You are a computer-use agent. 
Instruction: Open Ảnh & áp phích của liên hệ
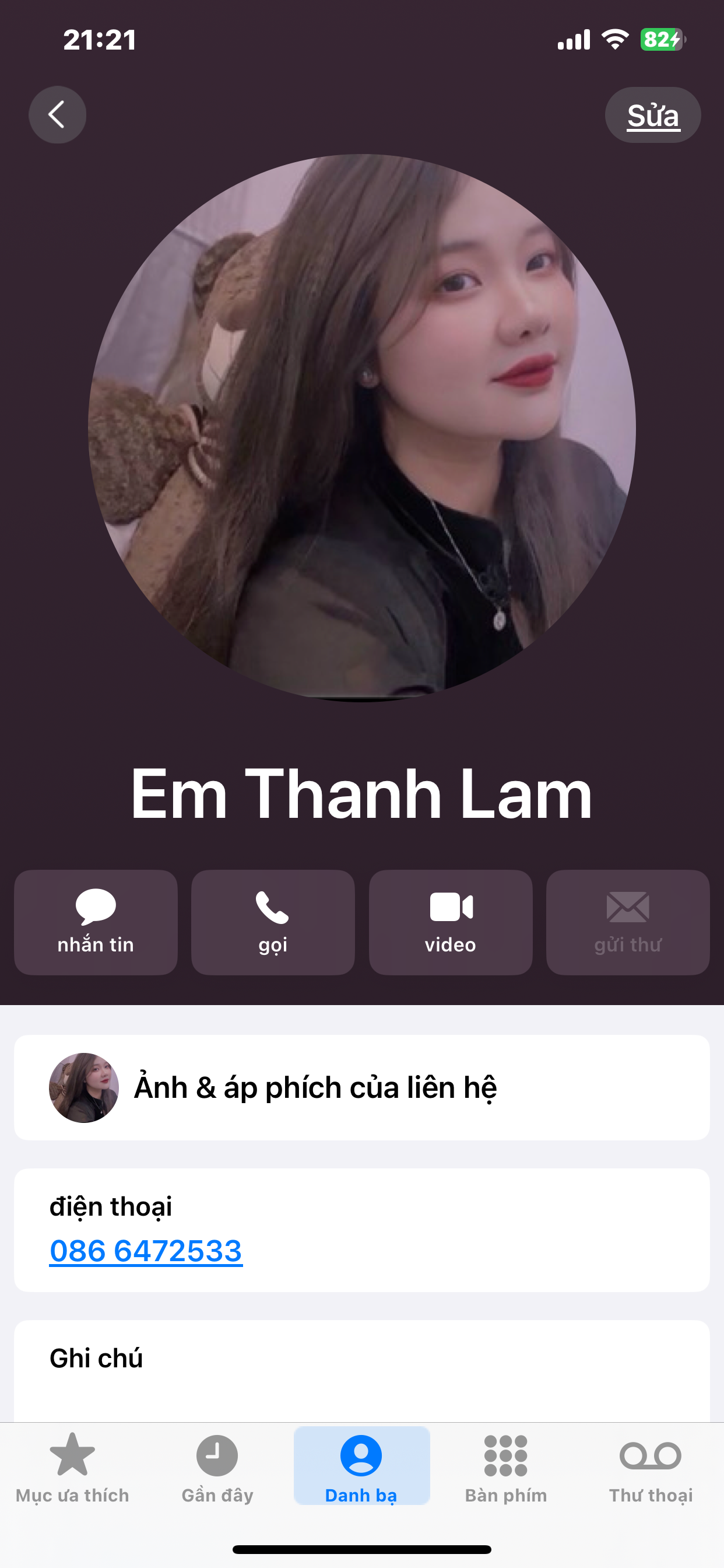[x=361, y=1087]
